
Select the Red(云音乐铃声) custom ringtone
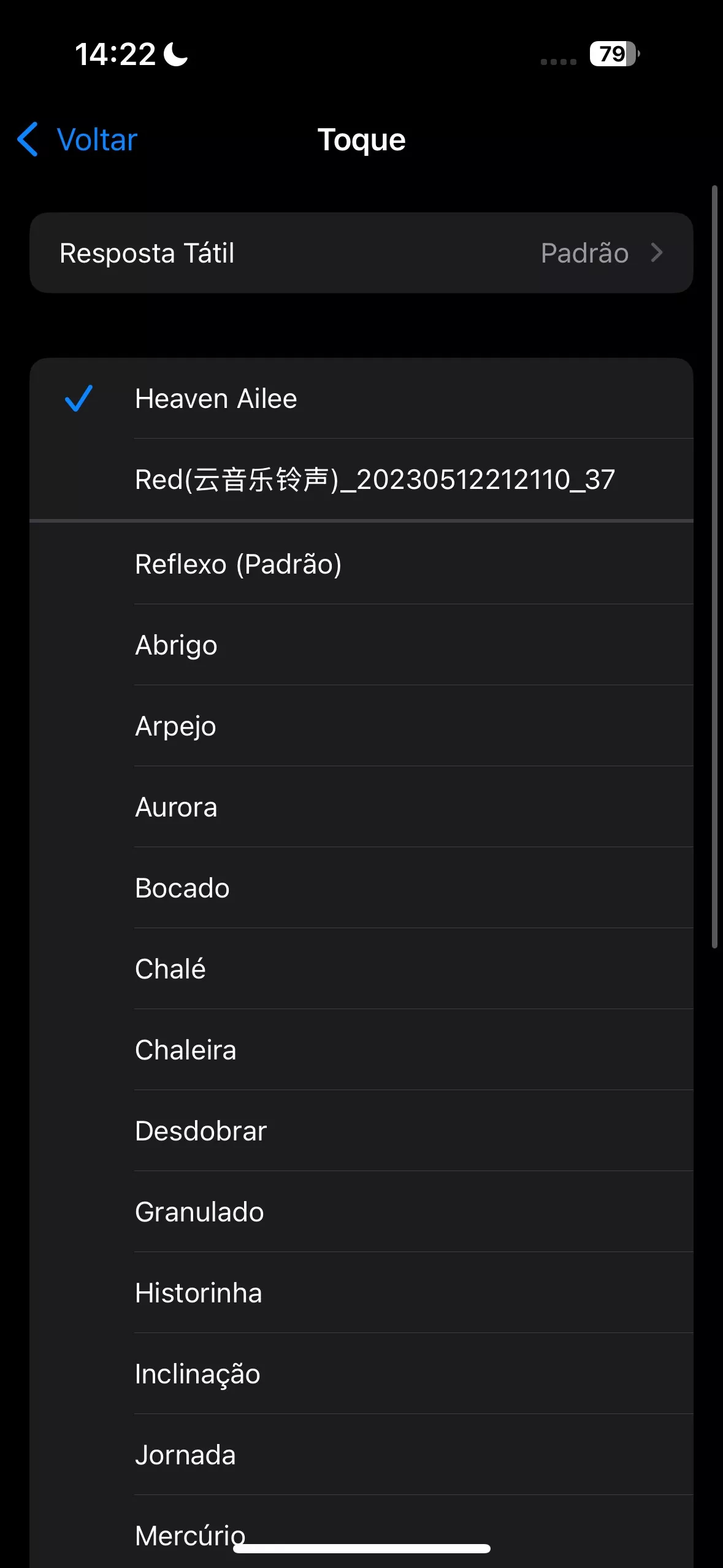374,480
